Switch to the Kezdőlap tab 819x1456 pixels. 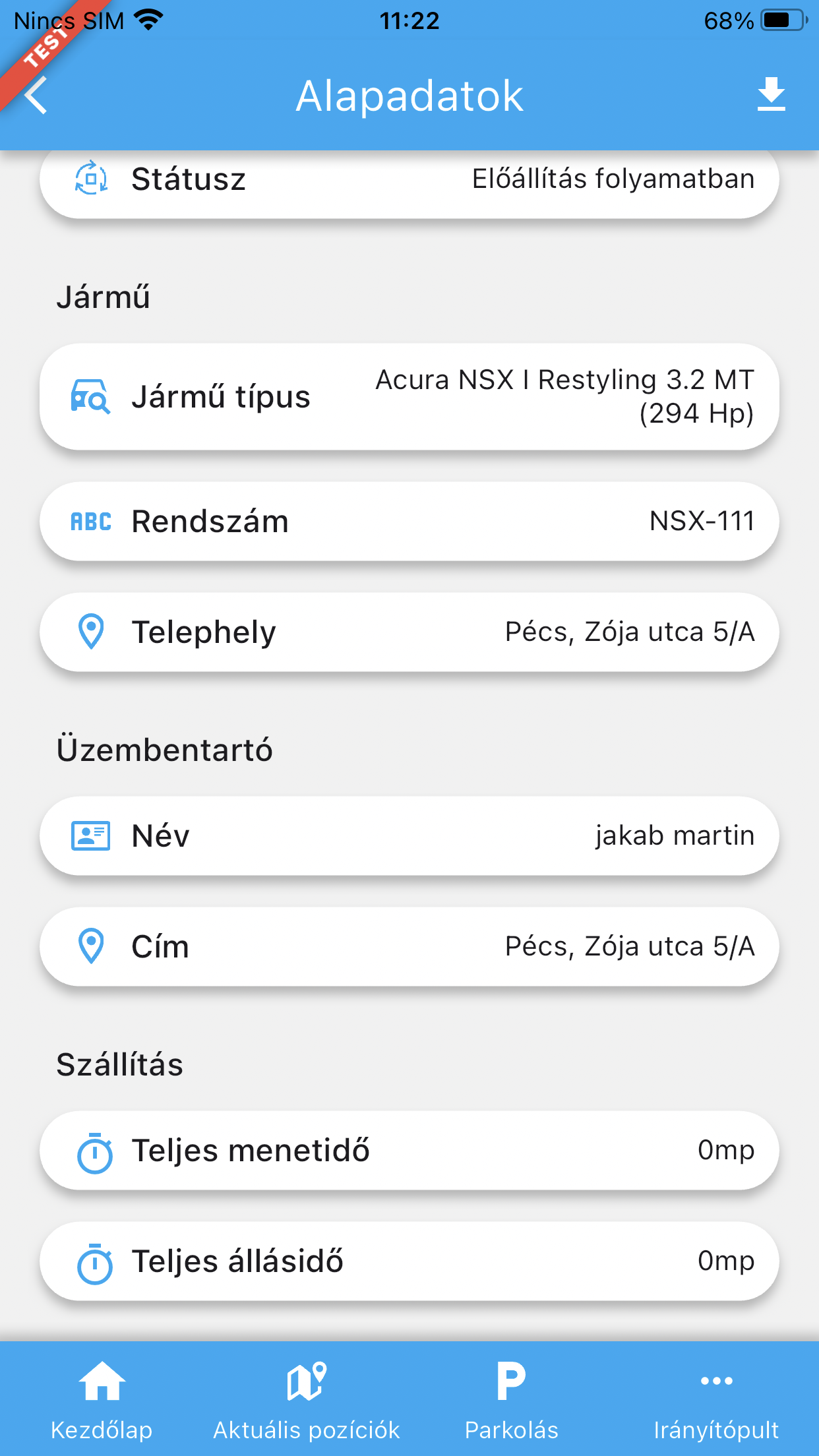pyautogui.click(x=102, y=1399)
